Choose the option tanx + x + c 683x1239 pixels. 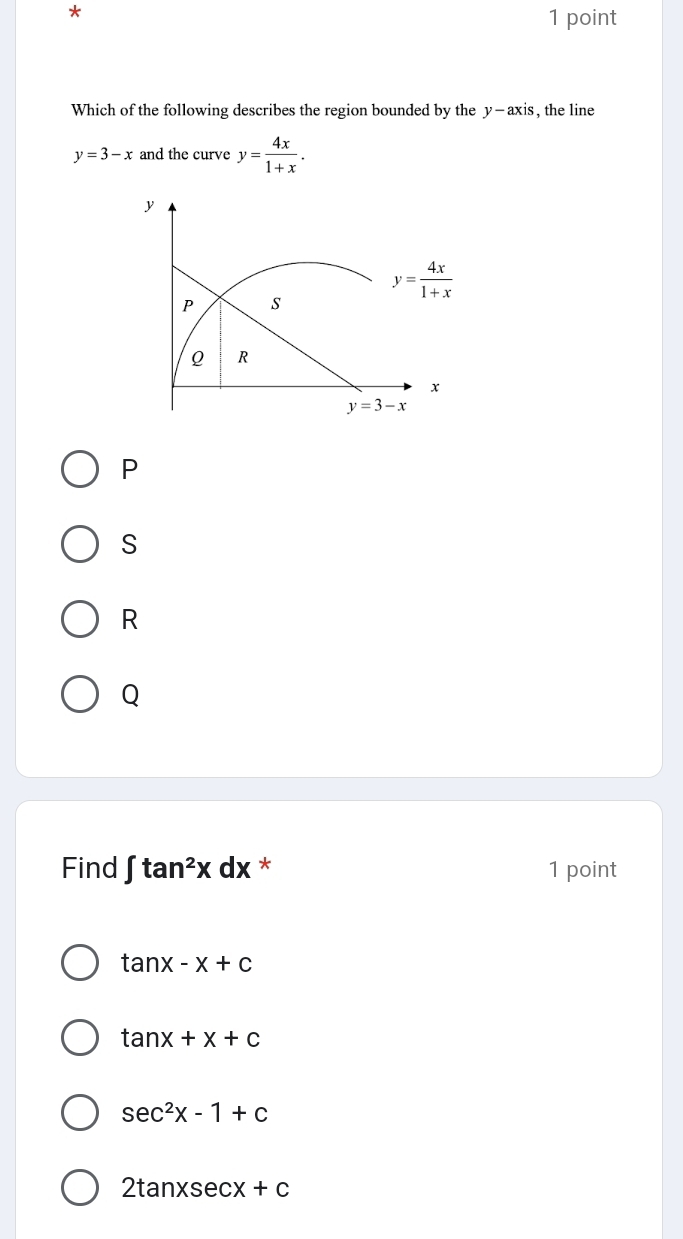pos(81,1038)
